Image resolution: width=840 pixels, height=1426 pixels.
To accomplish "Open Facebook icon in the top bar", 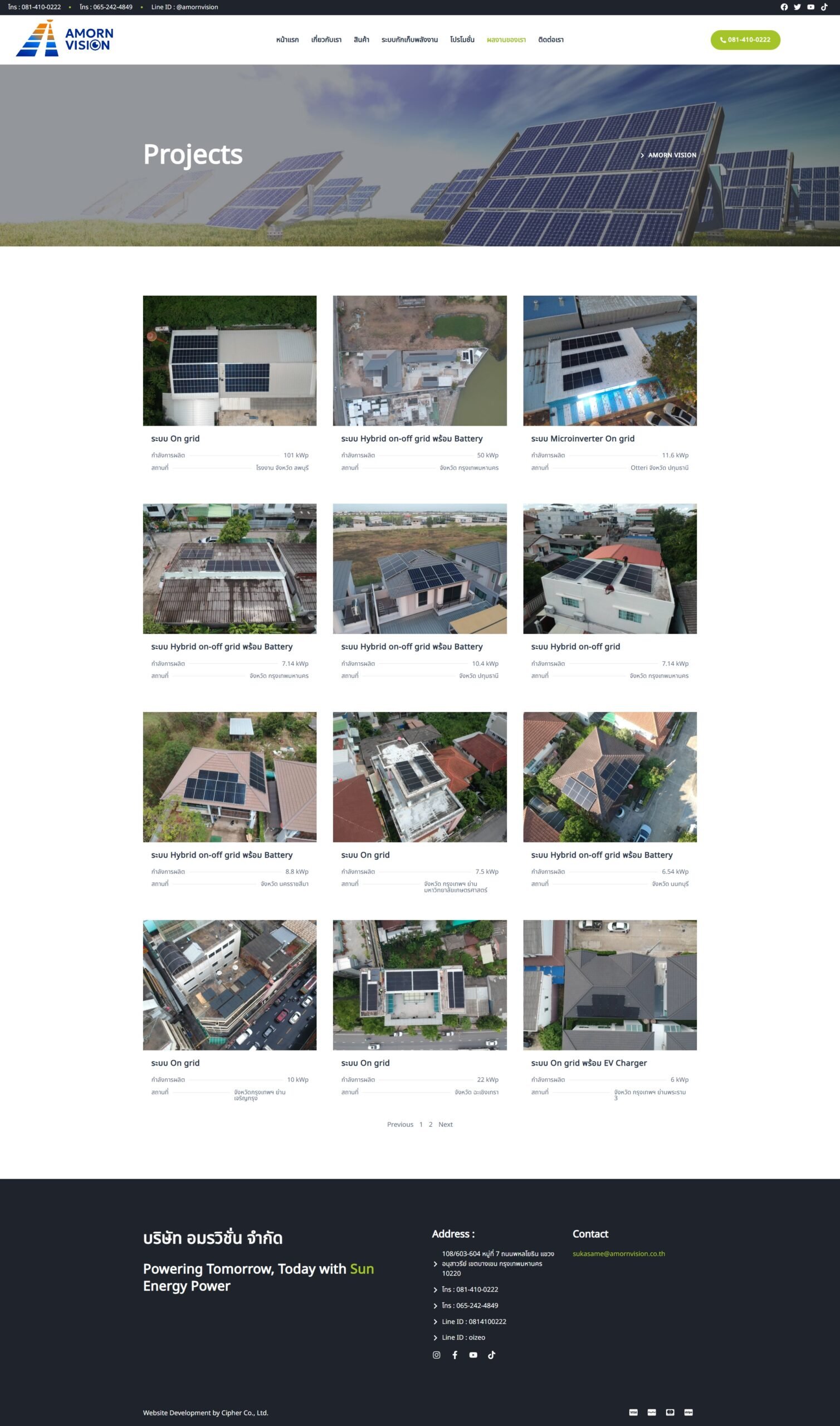I will tap(784, 7).
